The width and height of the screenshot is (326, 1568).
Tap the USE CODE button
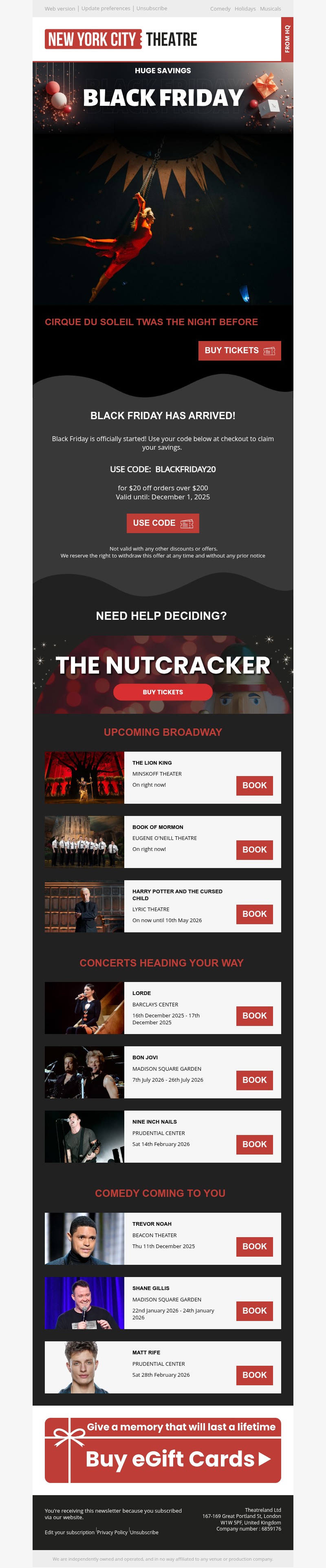click(163, 523)
